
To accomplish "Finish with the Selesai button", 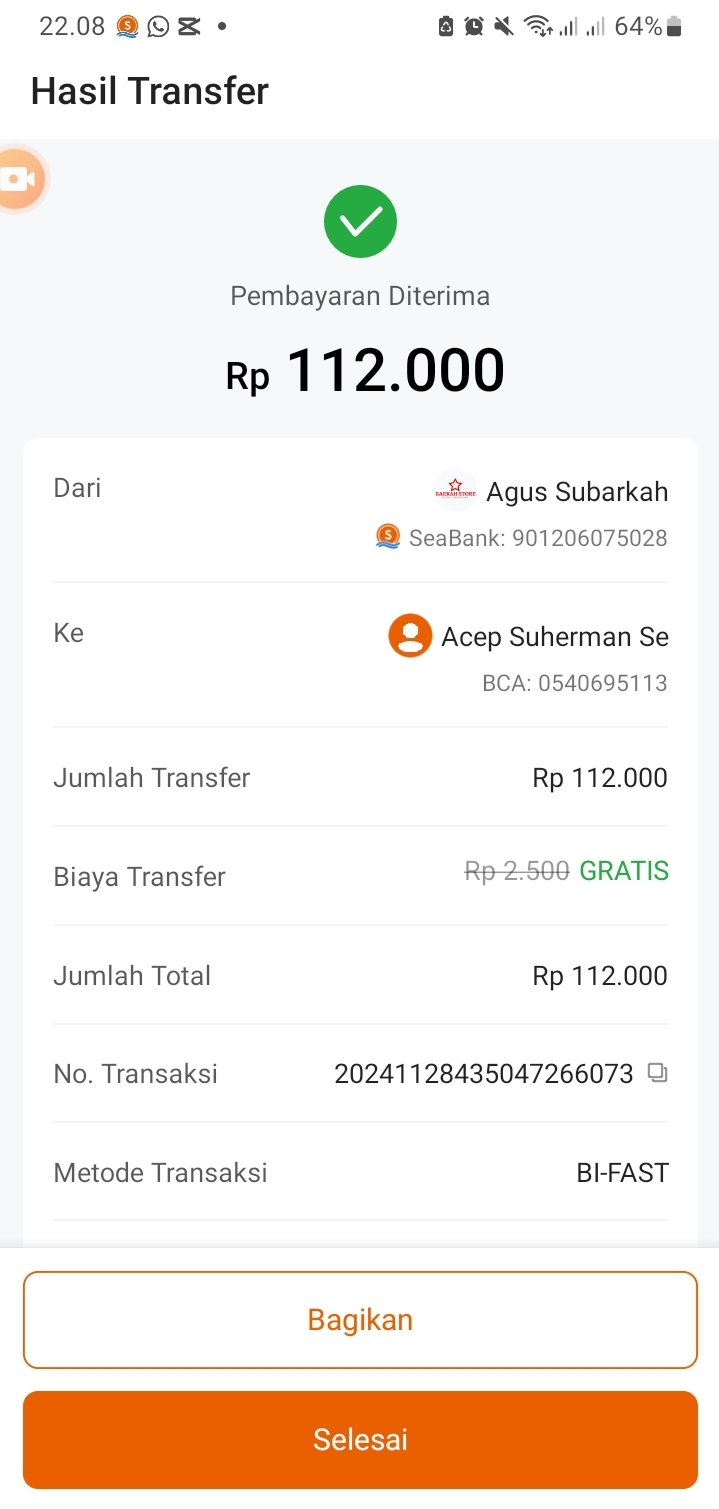I will point(360,1439).
